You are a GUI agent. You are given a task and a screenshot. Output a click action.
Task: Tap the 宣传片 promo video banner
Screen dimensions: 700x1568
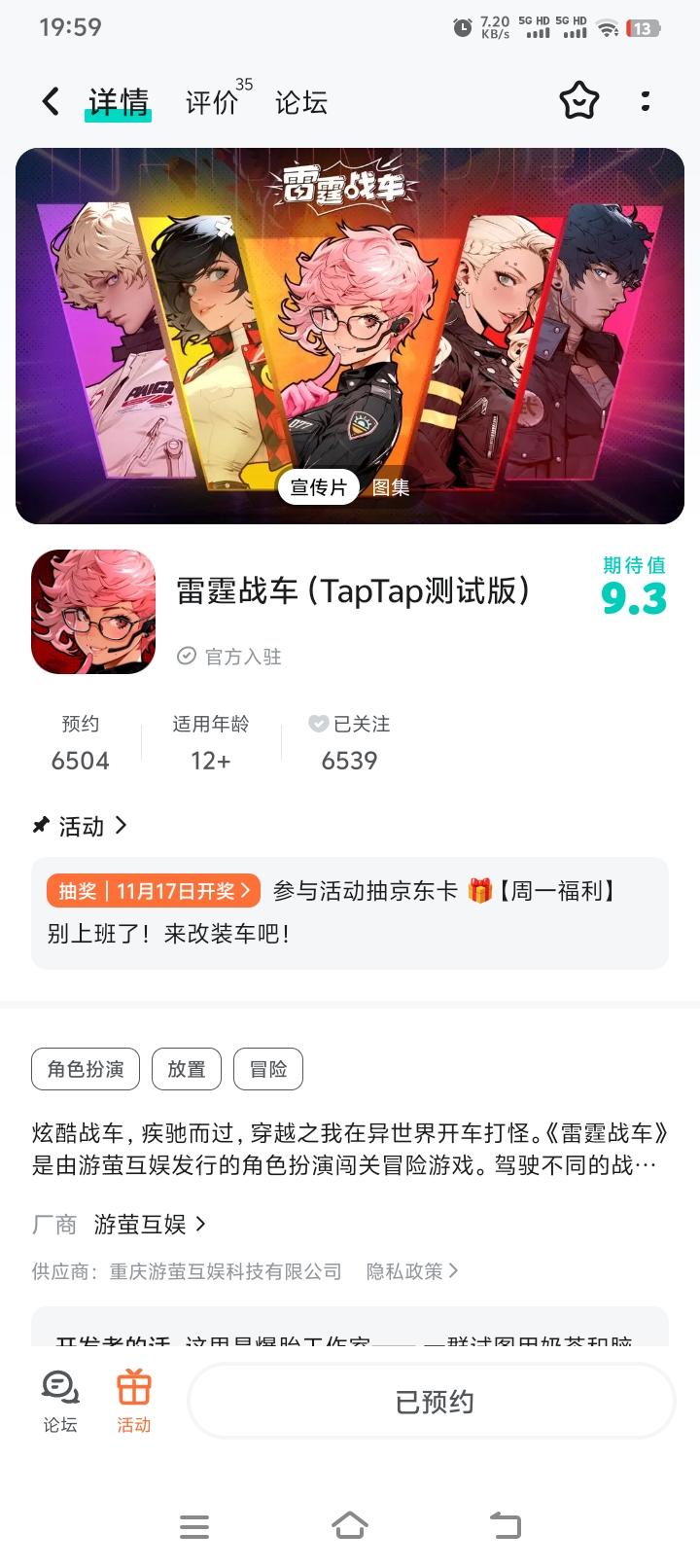(317, 486)
